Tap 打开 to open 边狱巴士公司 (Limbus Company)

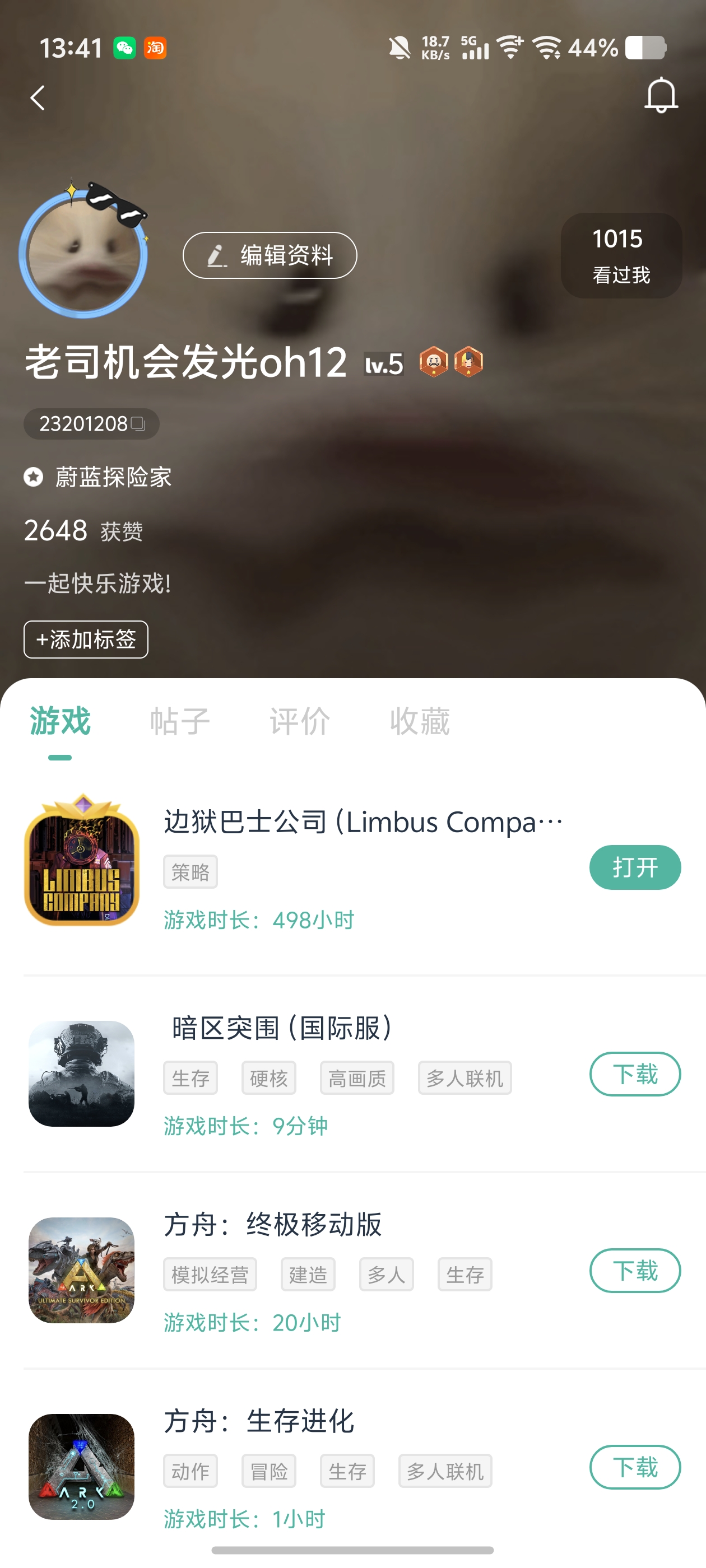[635, 867]
